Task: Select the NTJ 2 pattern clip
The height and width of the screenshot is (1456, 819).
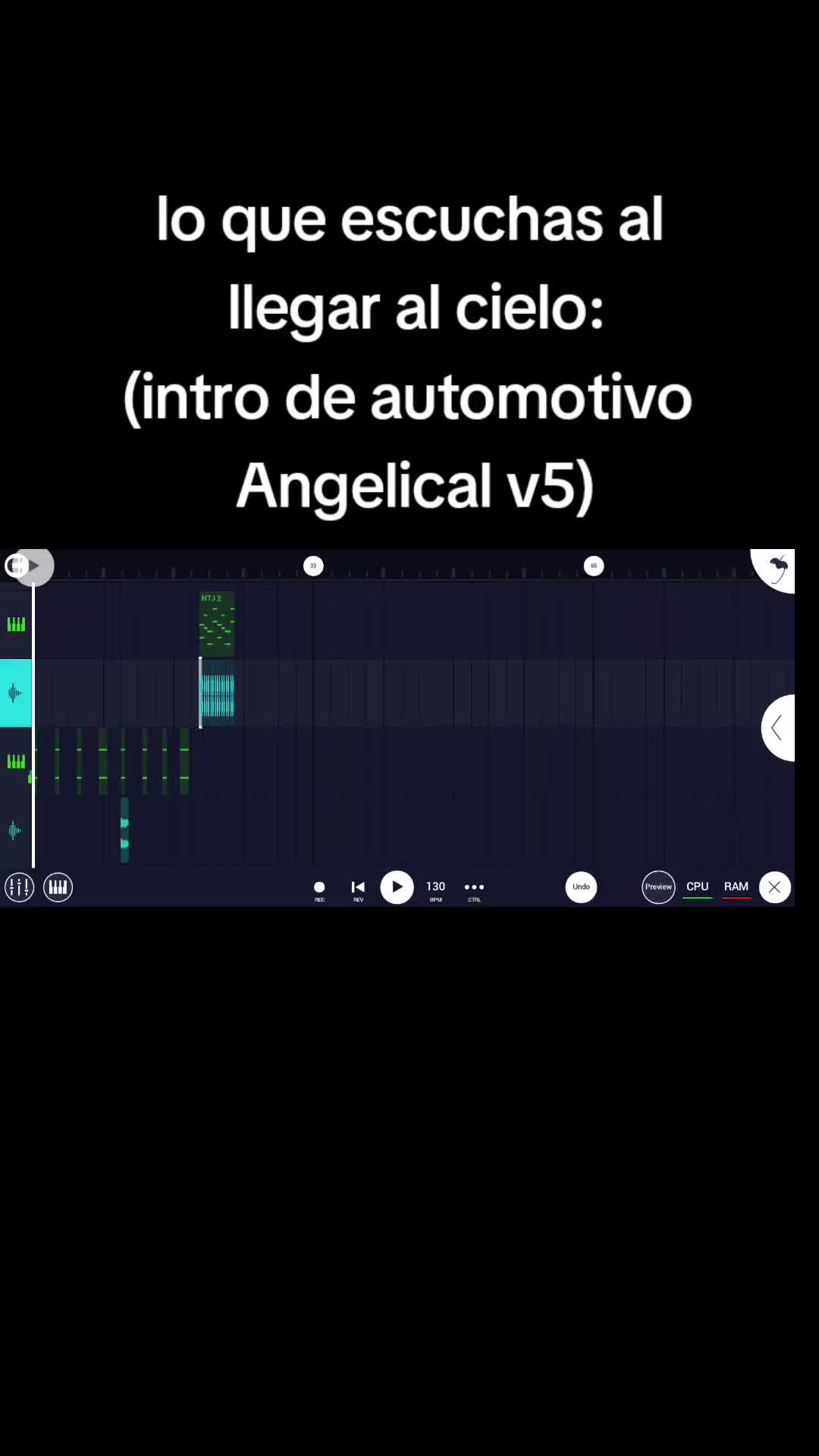Action: pyautogui.click(x=217, y=623)
